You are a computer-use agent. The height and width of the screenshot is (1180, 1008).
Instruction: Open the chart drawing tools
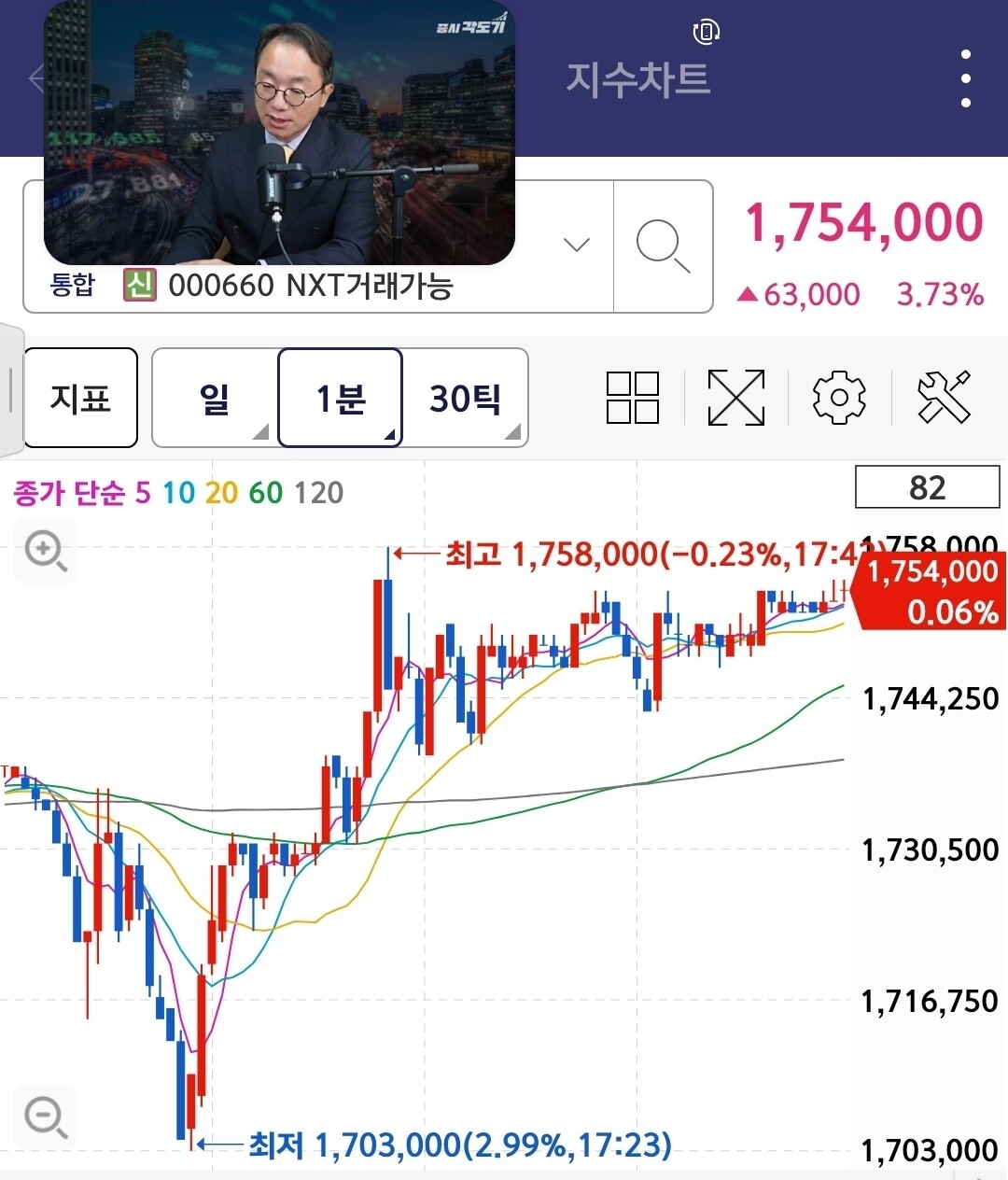coord(944,398)
